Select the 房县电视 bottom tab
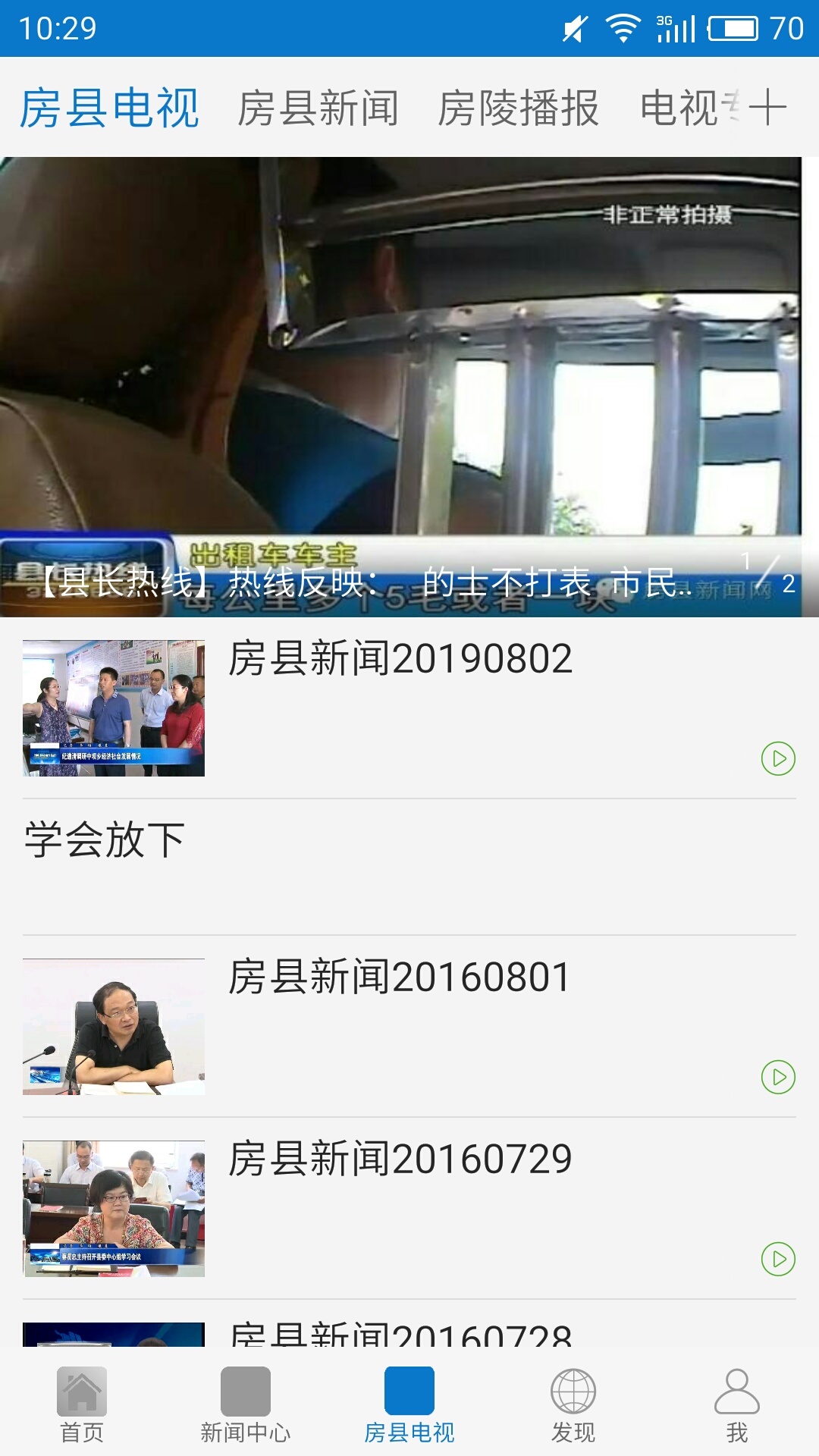819x1456 pixels. (x=409, y=1404)
